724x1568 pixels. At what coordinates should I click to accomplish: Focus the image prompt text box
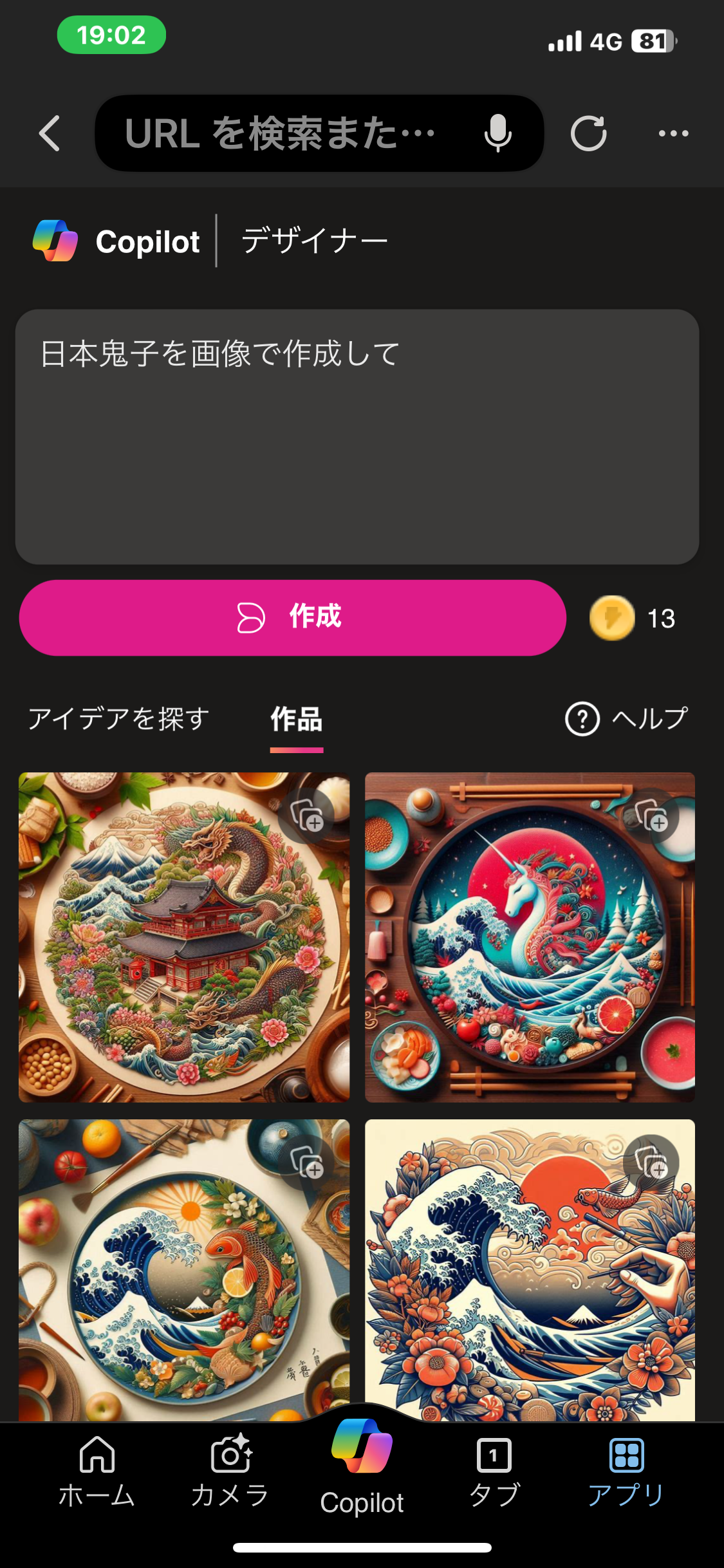357,436
